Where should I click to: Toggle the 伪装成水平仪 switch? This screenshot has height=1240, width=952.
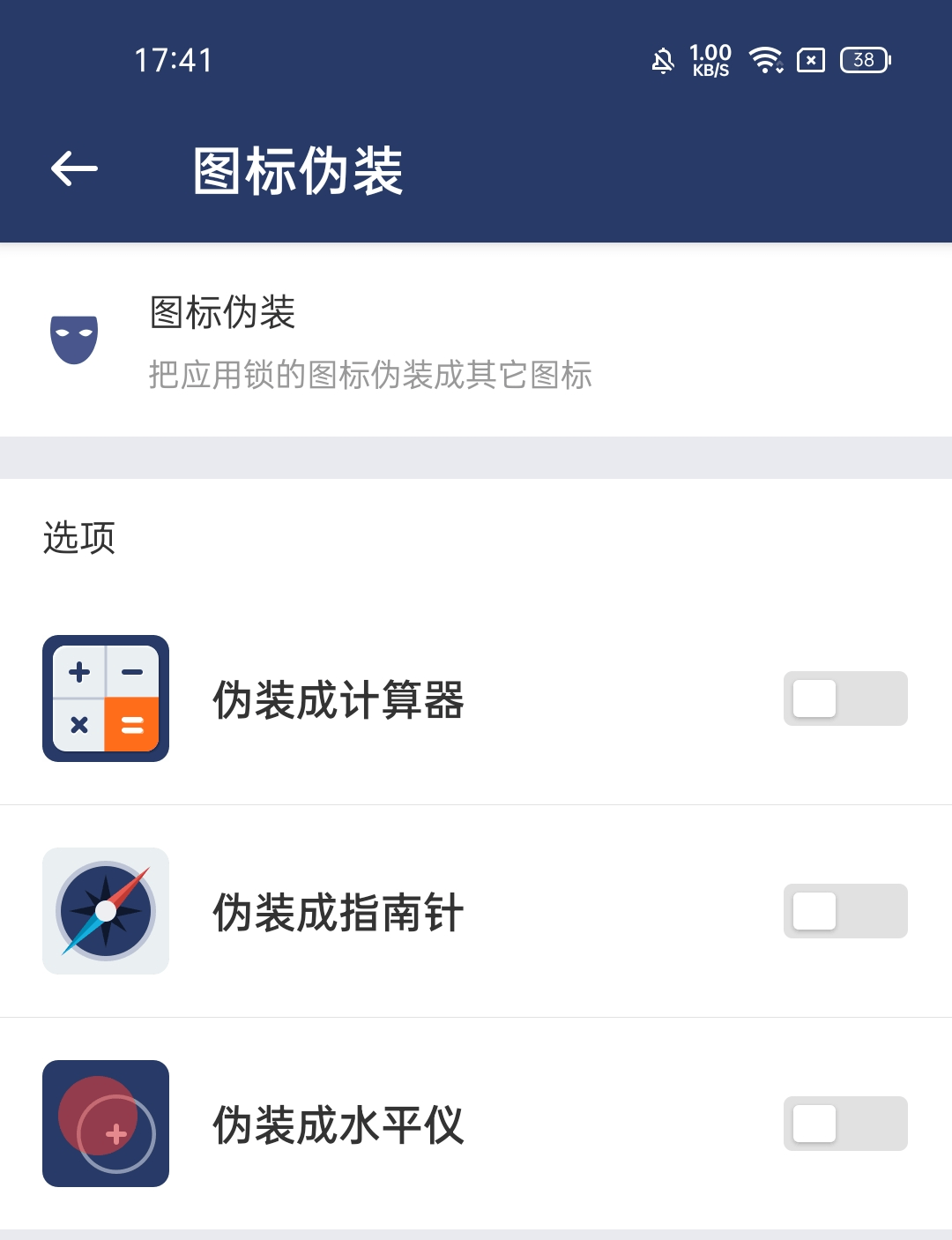click(844, 1124)
